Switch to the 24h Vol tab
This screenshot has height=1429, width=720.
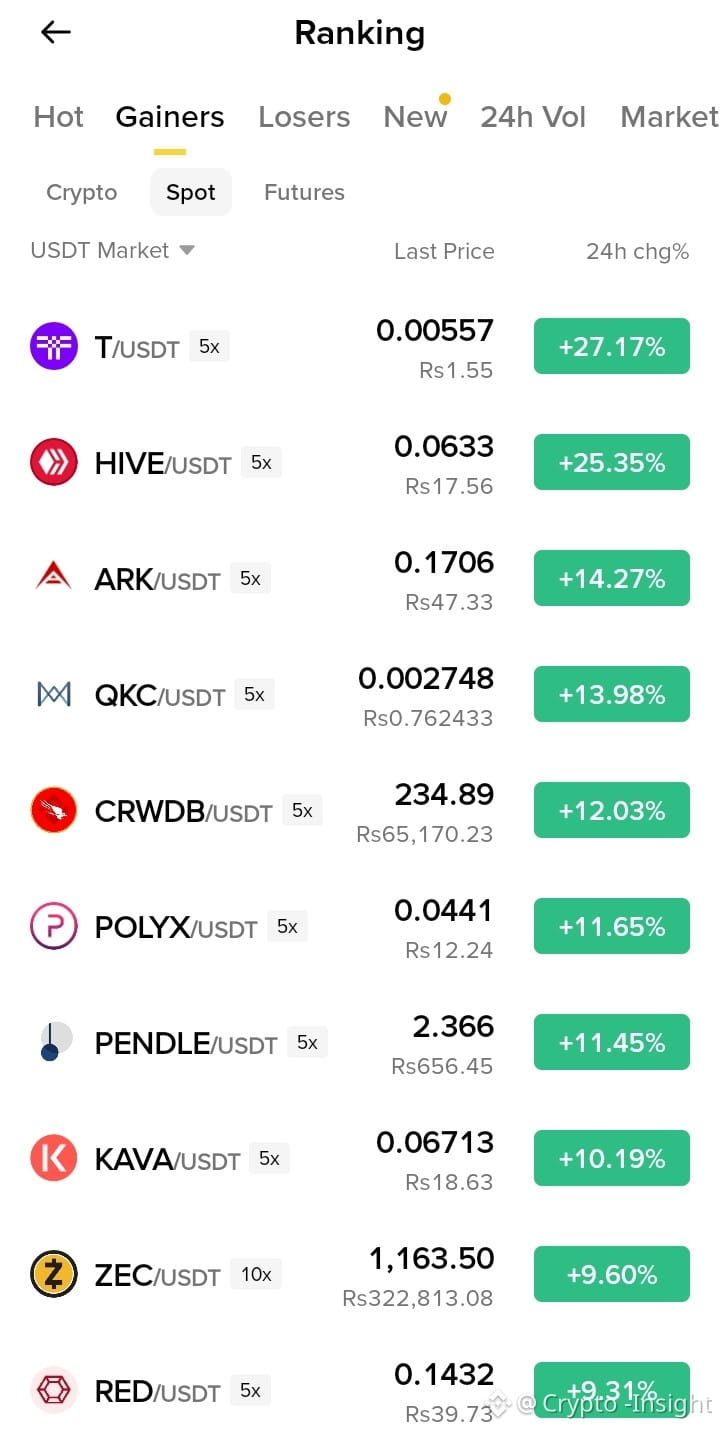533,117
